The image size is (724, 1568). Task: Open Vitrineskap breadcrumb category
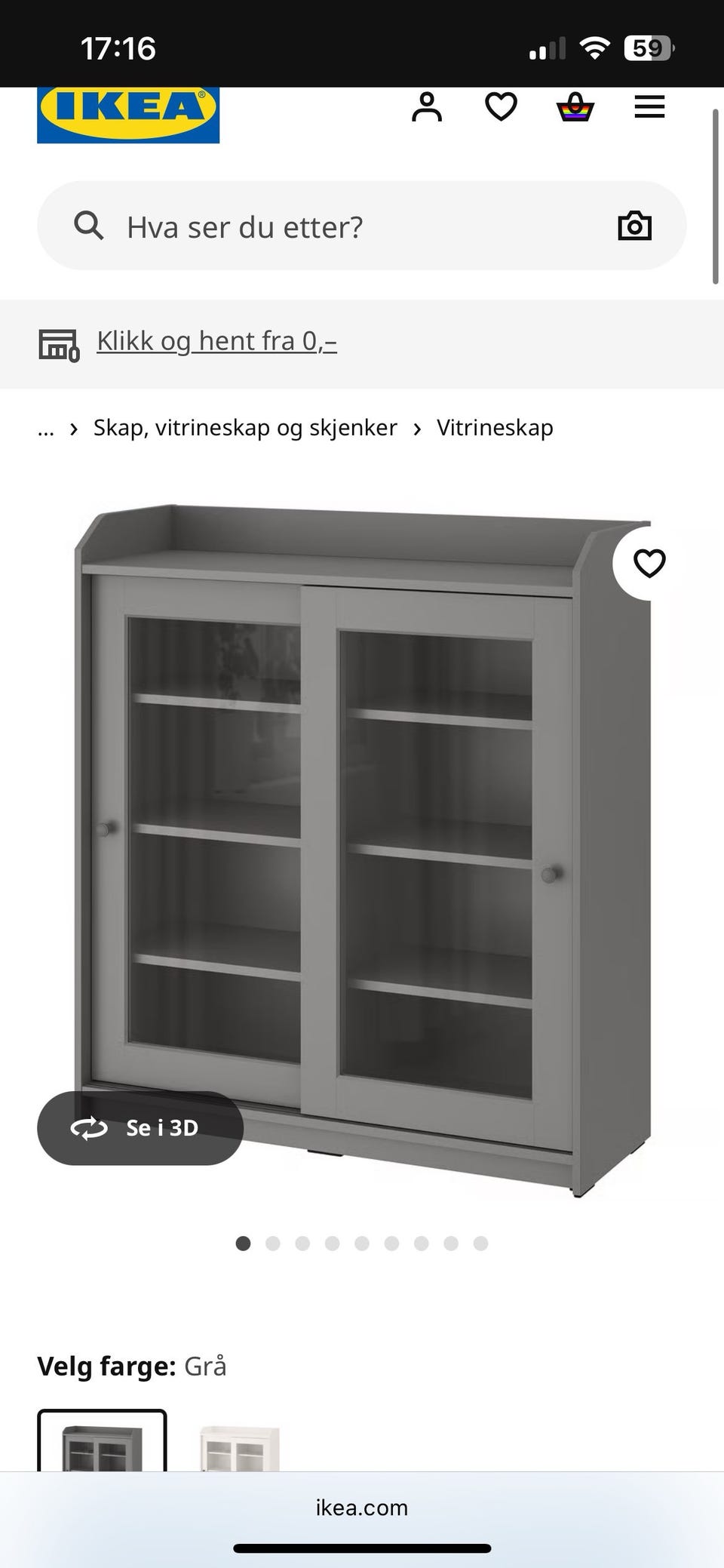pos(495,427)
